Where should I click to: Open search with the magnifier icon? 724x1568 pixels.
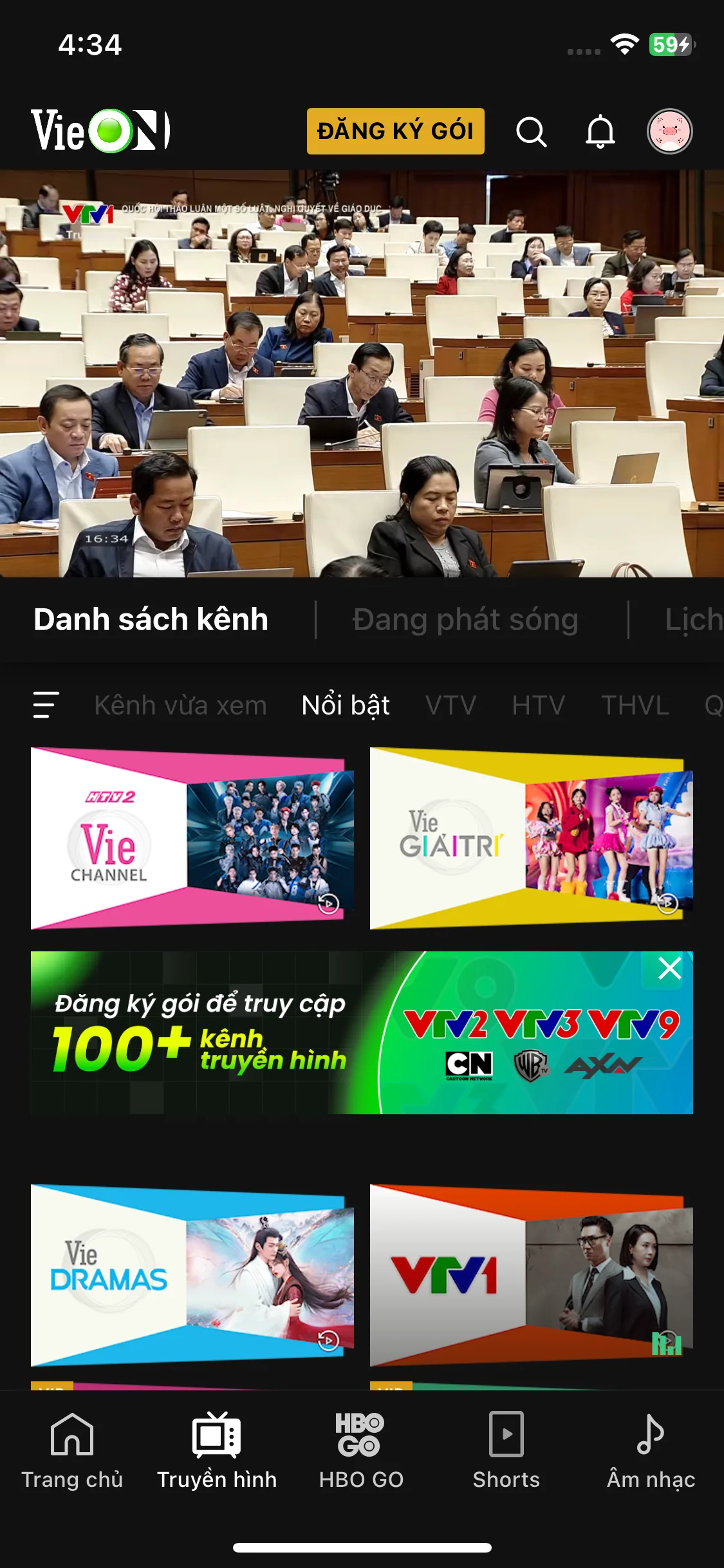point(532,131)
